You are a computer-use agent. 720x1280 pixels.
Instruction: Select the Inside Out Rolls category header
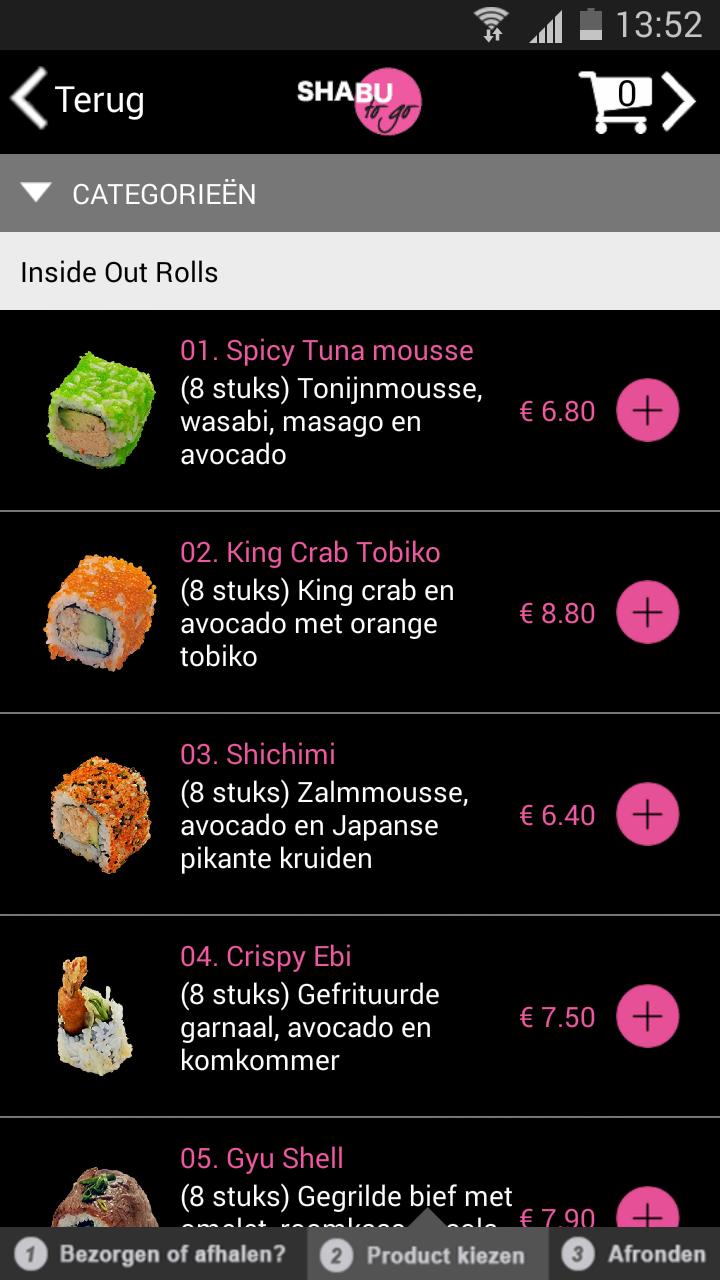120,271
